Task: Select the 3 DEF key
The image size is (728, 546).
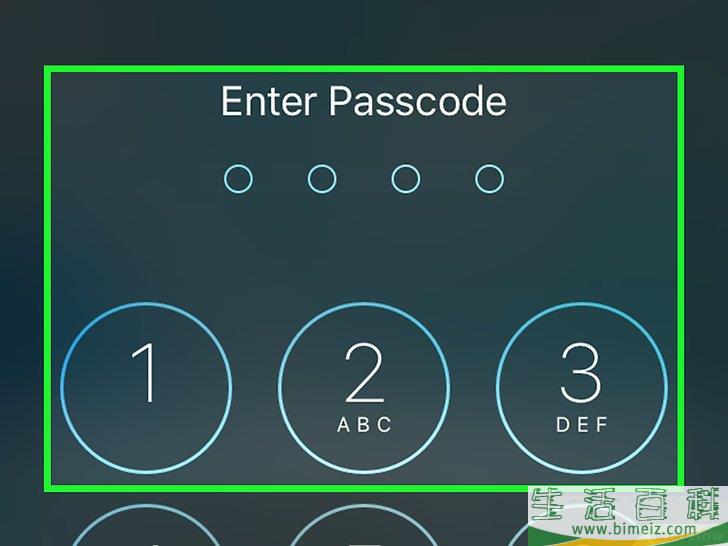Action: point(581,386)
